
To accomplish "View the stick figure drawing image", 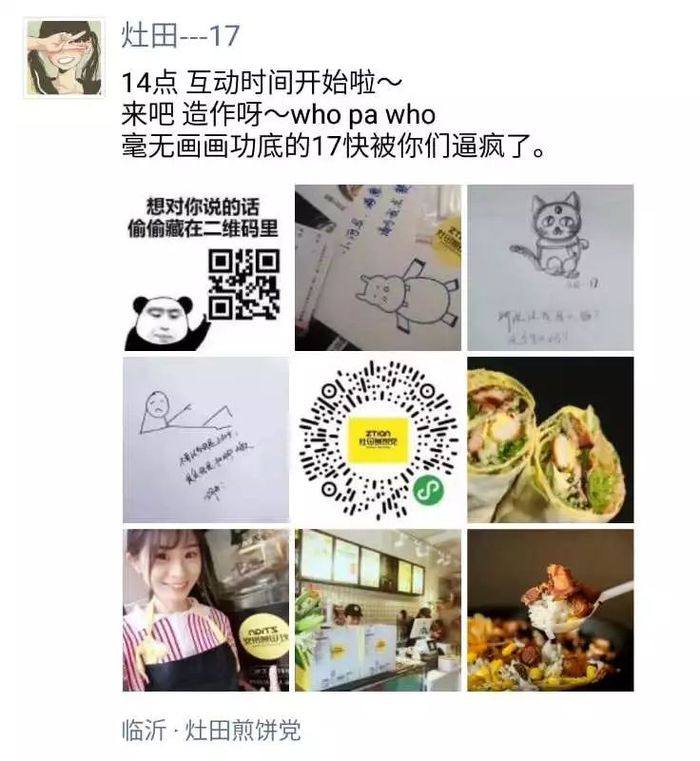I will (205, 440).
